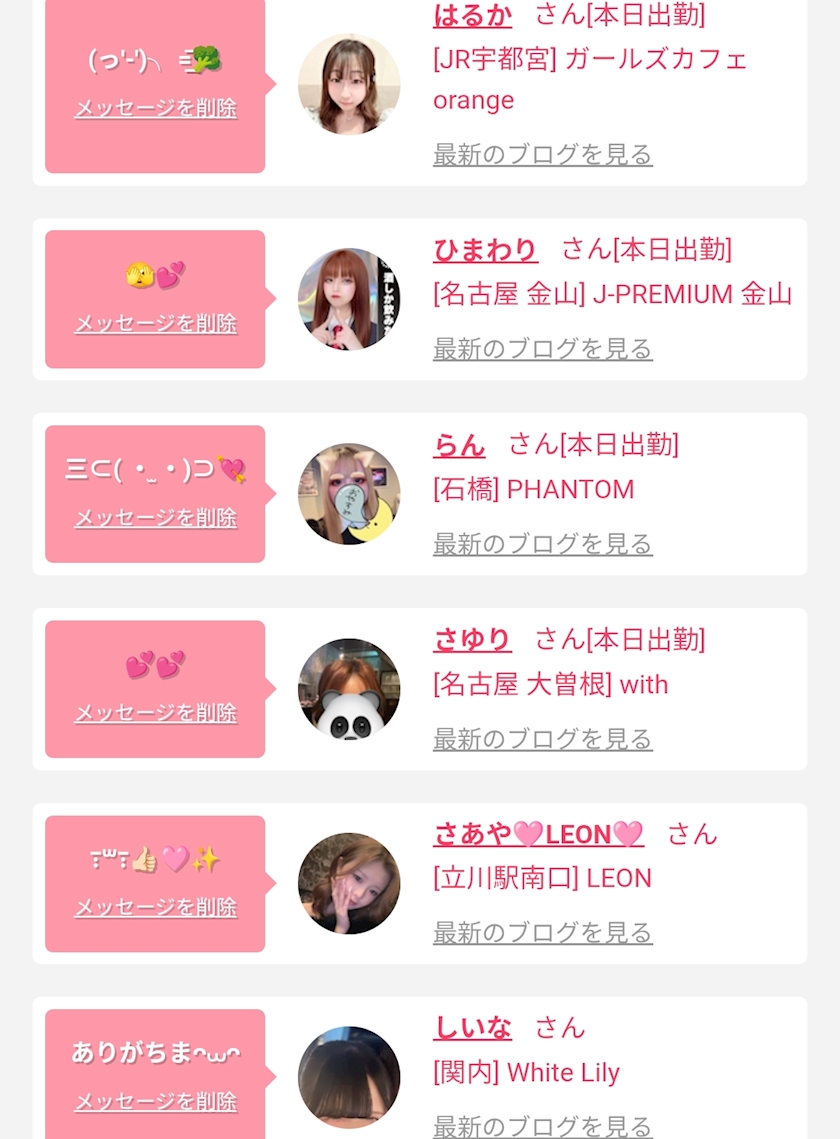The image size is (840, 1139).
Task: Open さゆり's profile name link
Action: click(x=472, y=640)
